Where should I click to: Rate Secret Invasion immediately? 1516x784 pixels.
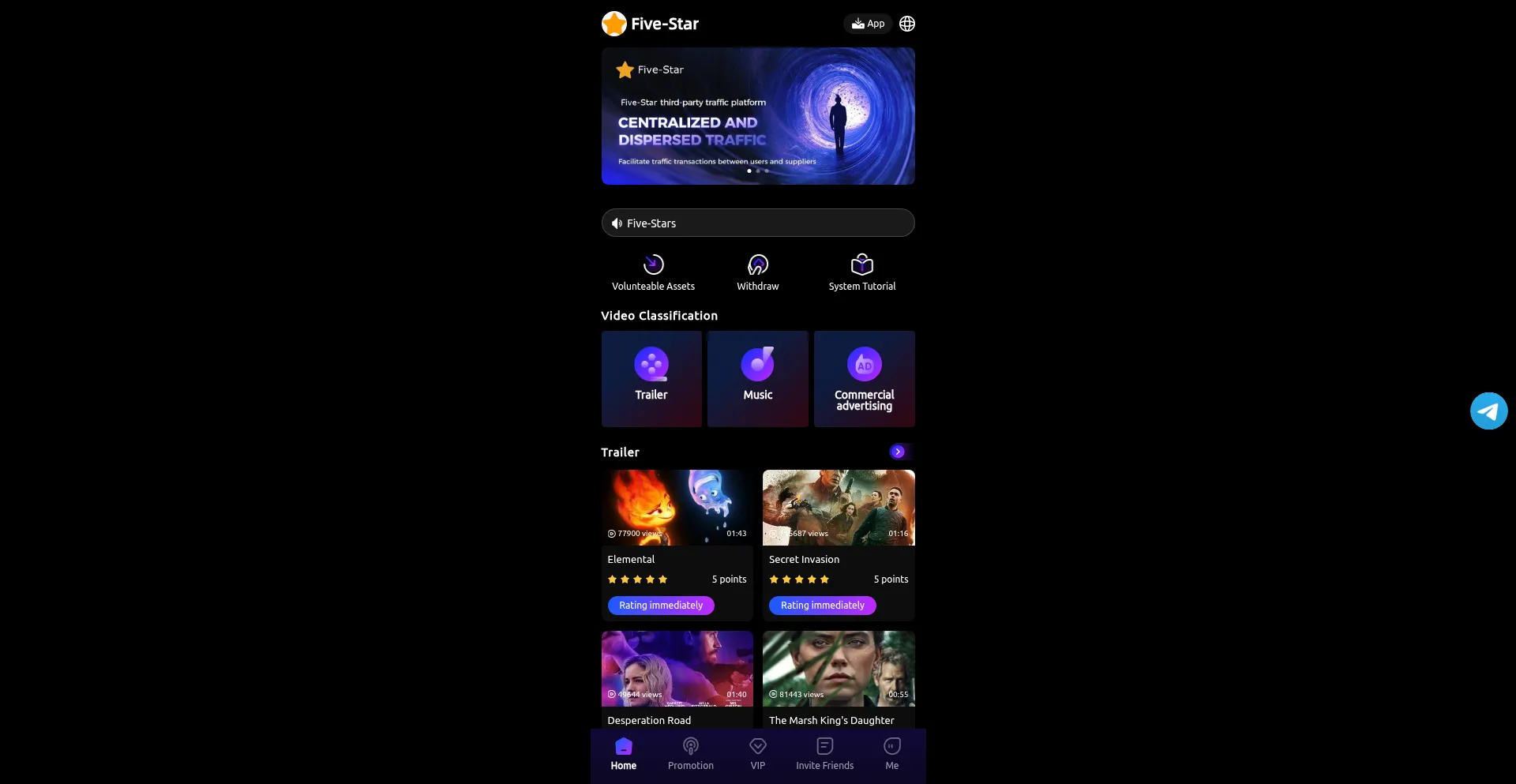(822, 606)
